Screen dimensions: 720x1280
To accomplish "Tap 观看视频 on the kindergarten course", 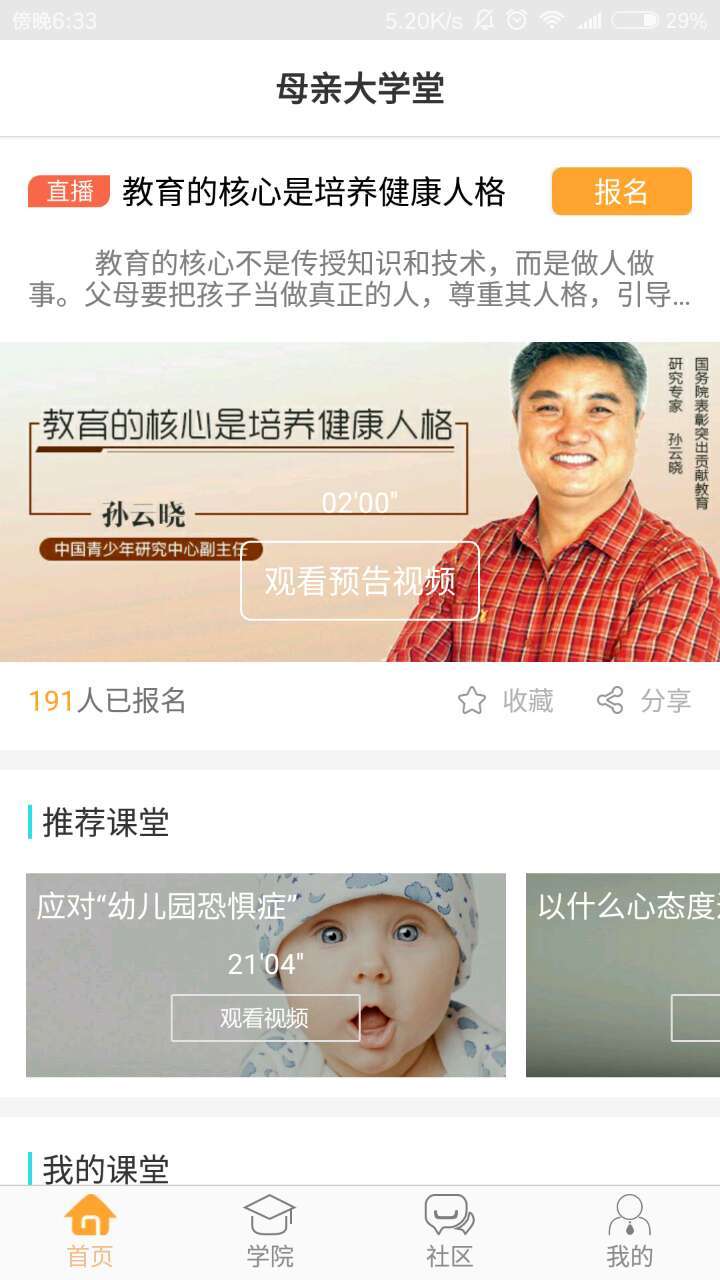I will pyautogui.click(x=265, y=1018).
